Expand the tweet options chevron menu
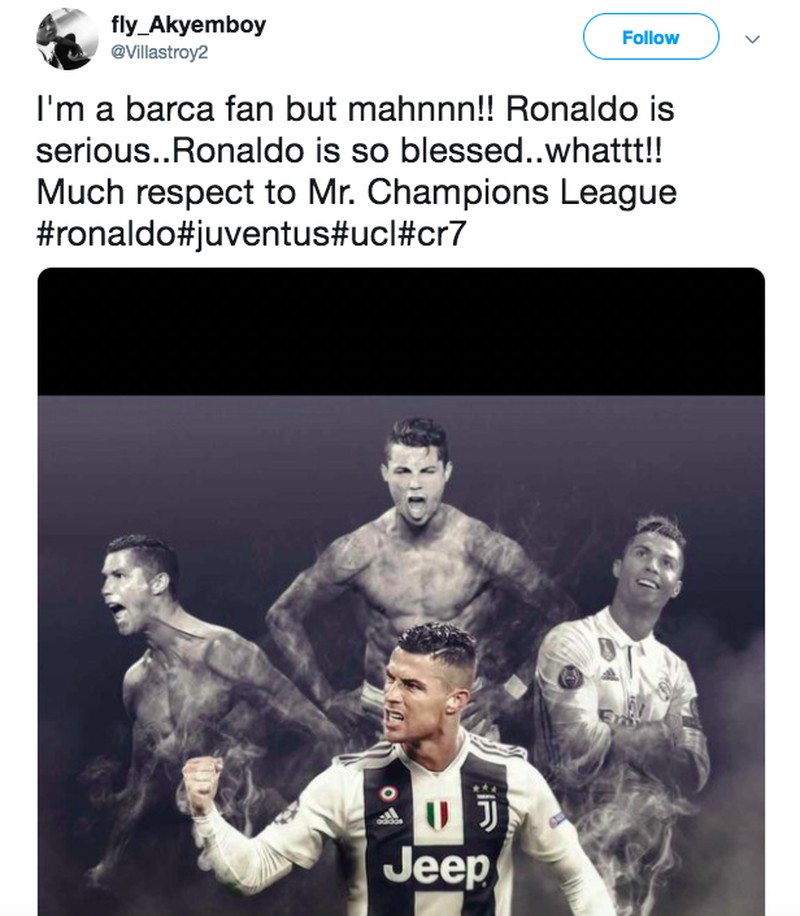The image size is (800, 916). pos(753,39)
